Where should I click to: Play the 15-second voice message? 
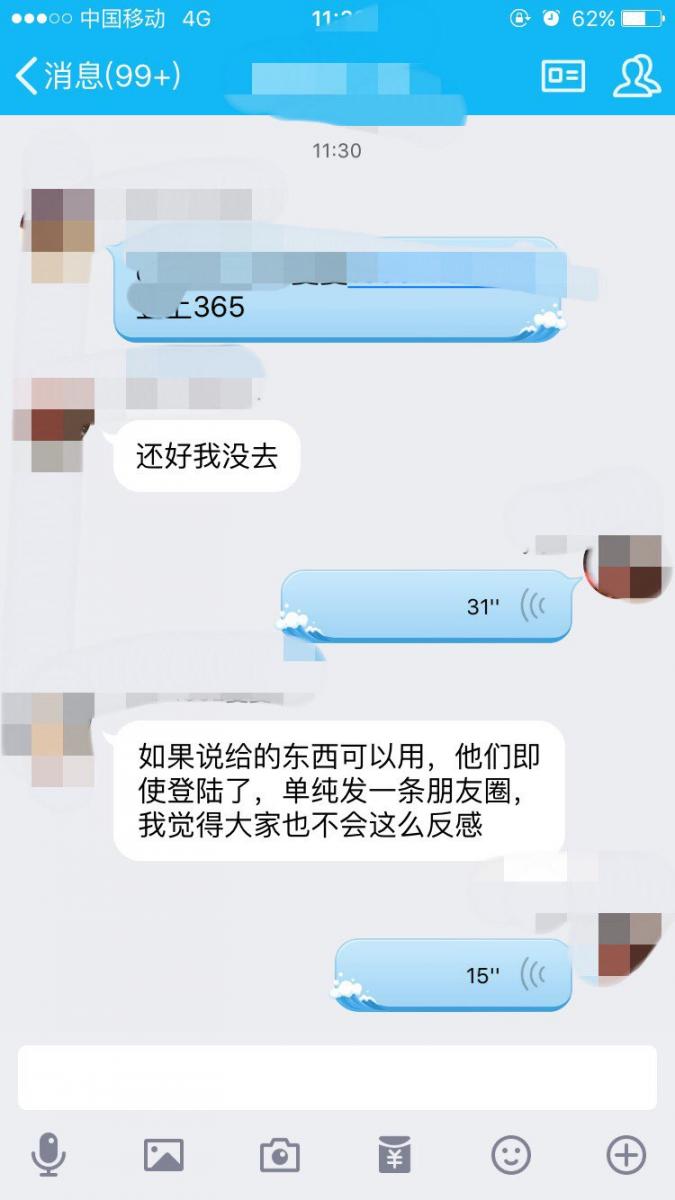[453, 975]
